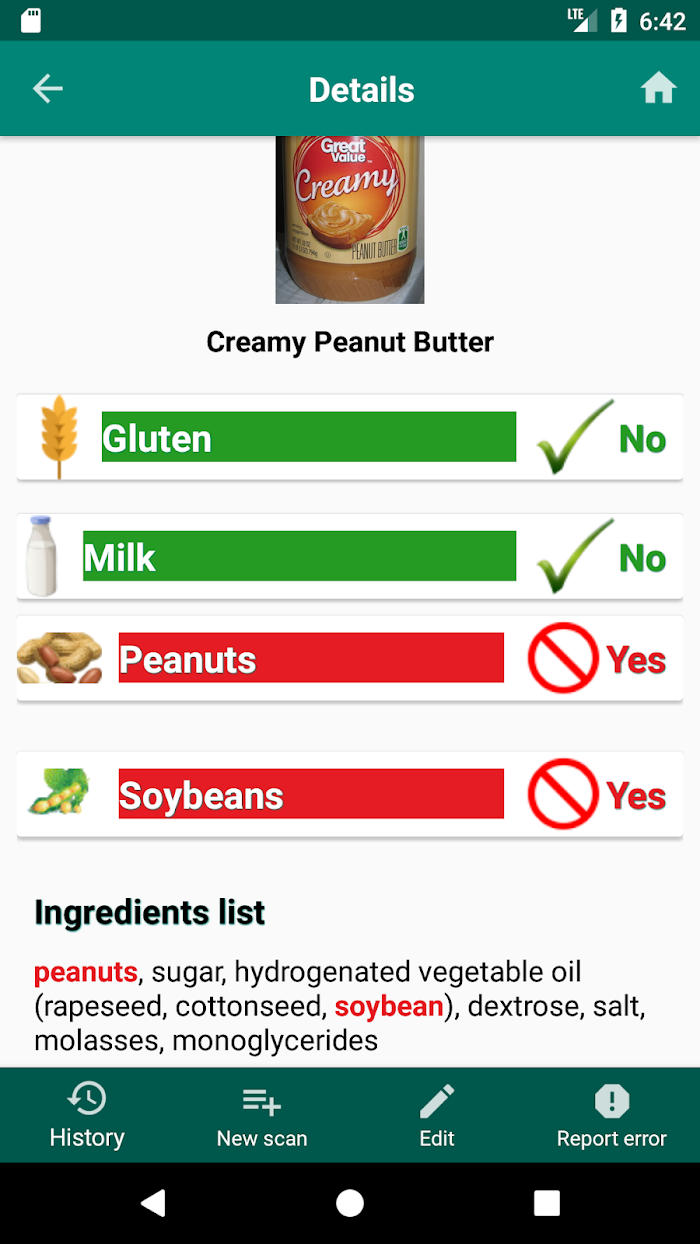The height and width of the screenshot is (1244, 700).
Task: Open the Peanuts allergen row
Action: 350,659
